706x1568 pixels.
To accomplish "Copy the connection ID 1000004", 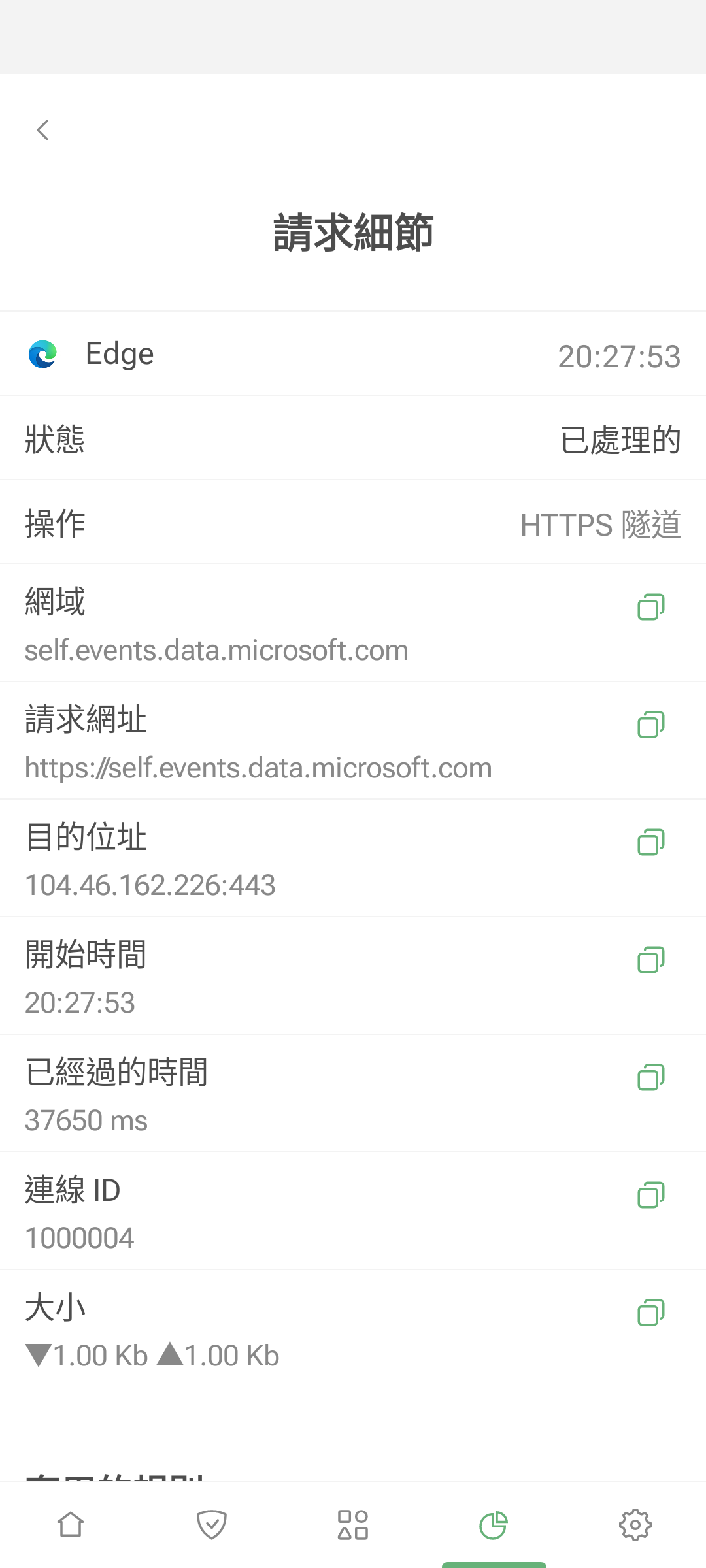I will tap(650, 1195).
